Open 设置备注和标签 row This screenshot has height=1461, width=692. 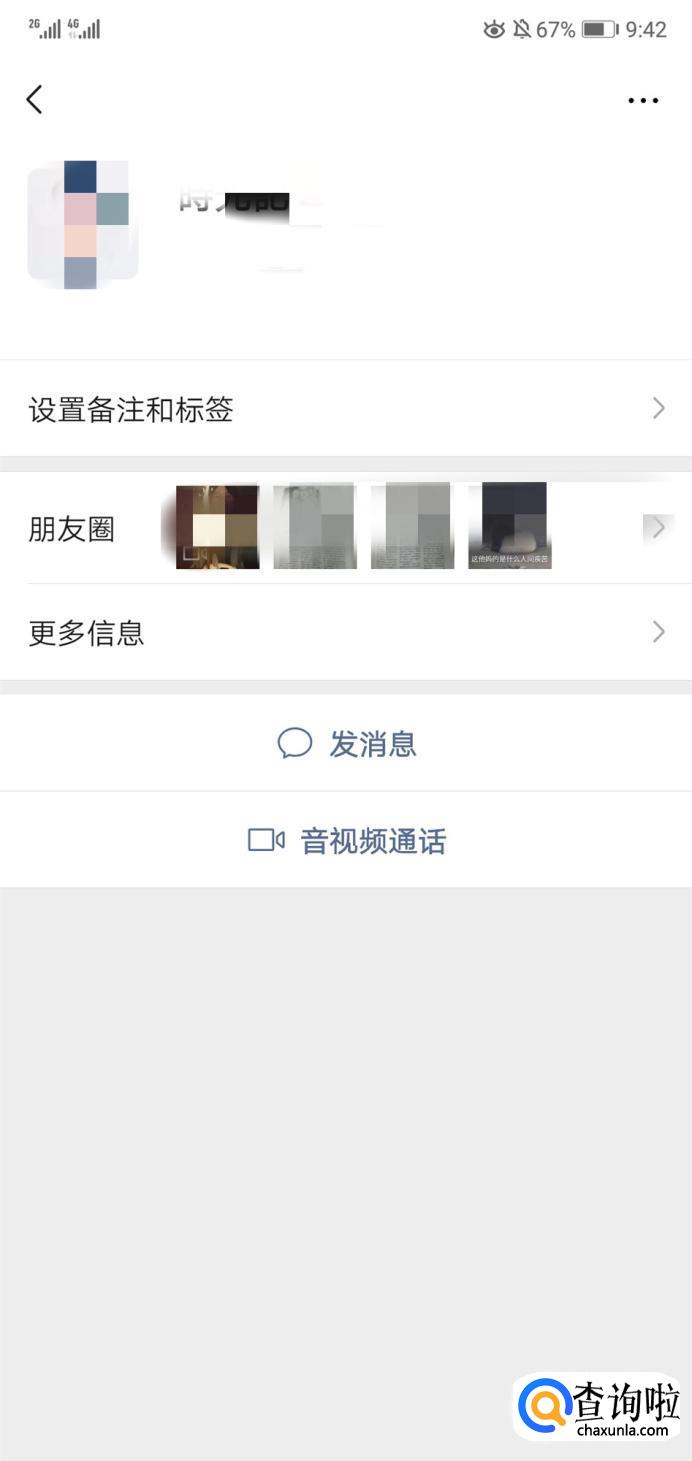(346, 409)
